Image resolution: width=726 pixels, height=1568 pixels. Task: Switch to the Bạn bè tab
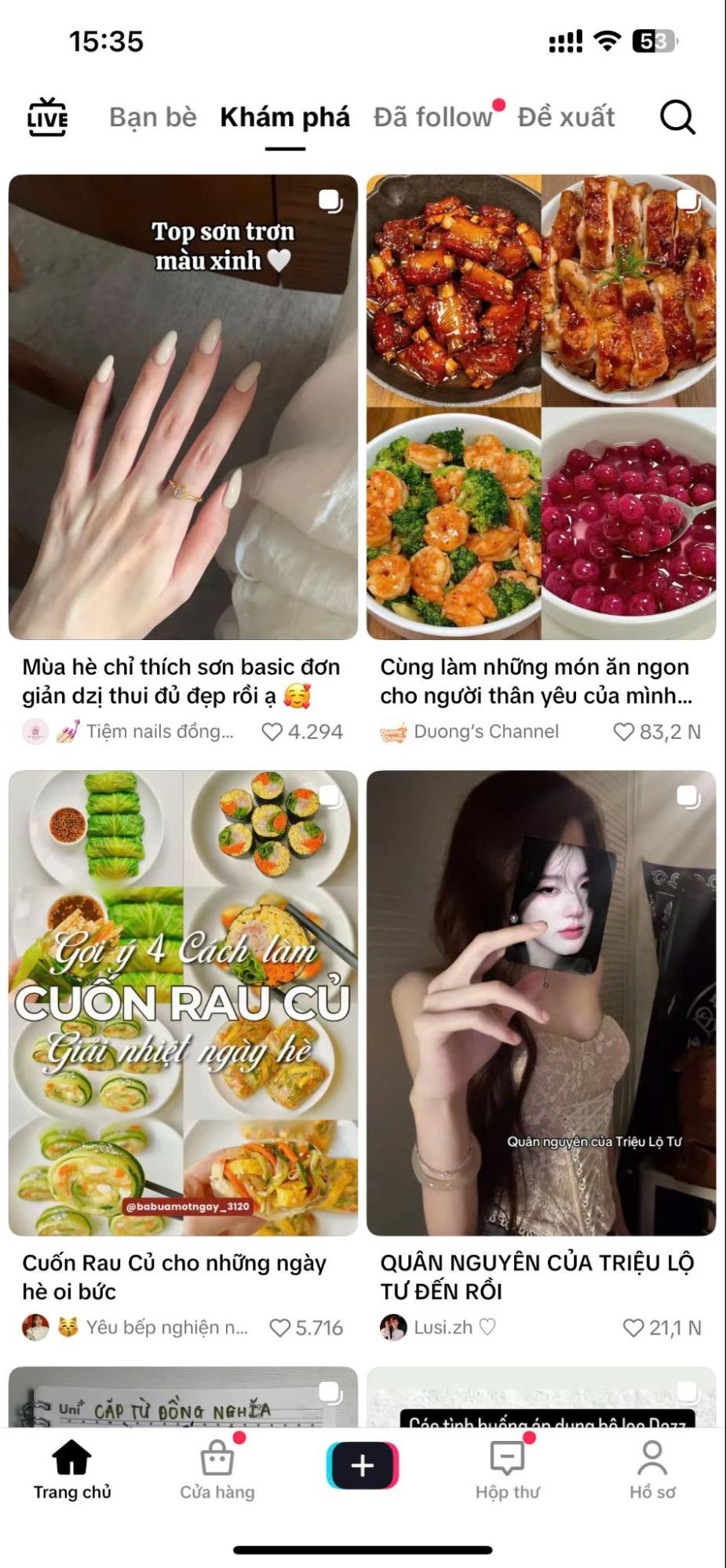click(x=152, y=118)
